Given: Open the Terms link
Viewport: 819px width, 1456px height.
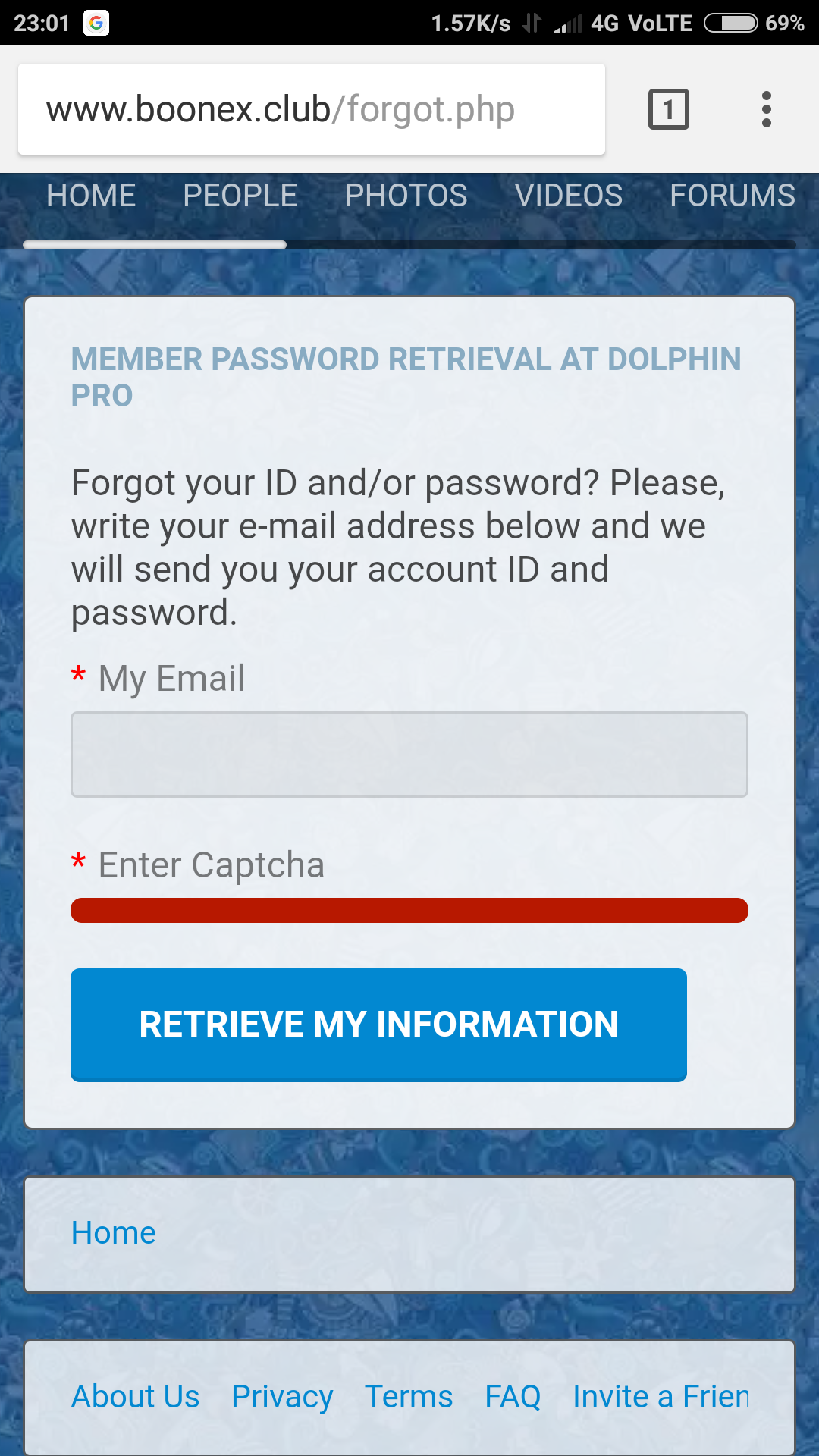Looking at the screenshot, I should (409, 1396).
